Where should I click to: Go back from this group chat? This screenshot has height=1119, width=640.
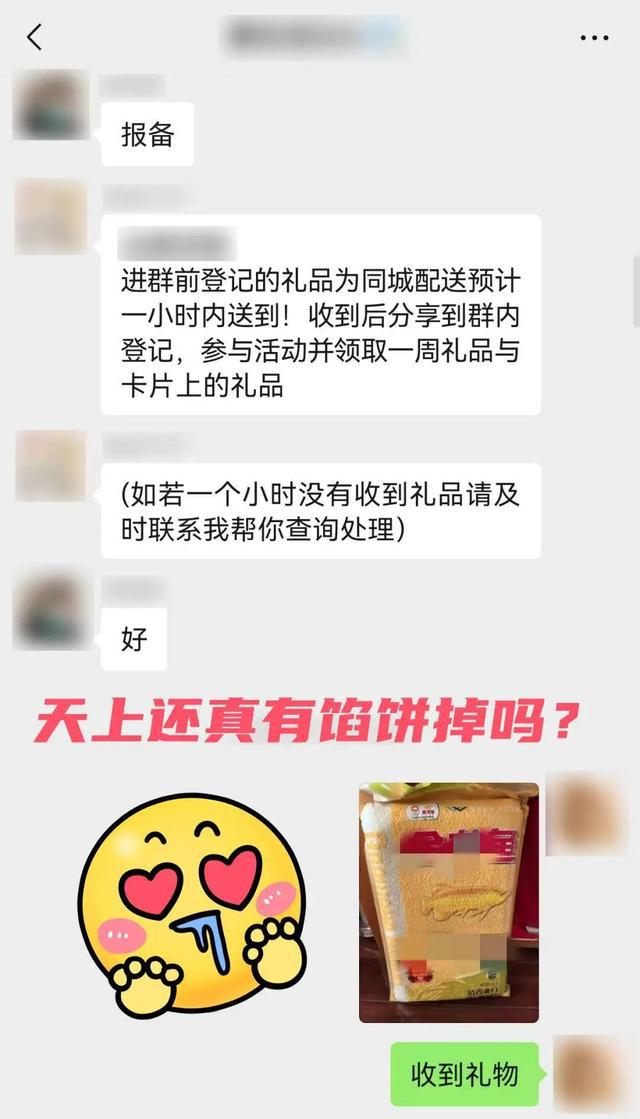point(35,38)
